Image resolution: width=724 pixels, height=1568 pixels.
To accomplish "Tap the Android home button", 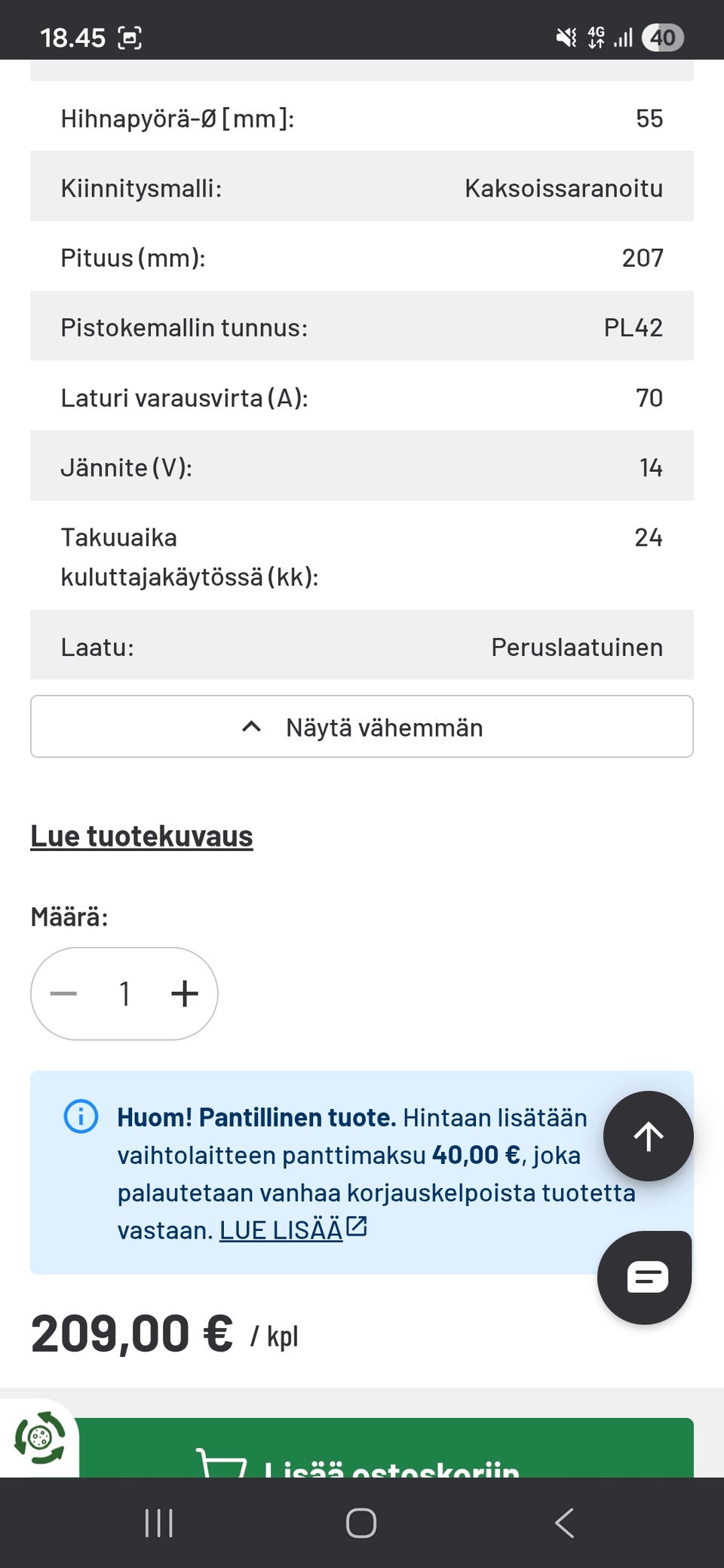I will pyautogui.click(x=361, y=1522).
